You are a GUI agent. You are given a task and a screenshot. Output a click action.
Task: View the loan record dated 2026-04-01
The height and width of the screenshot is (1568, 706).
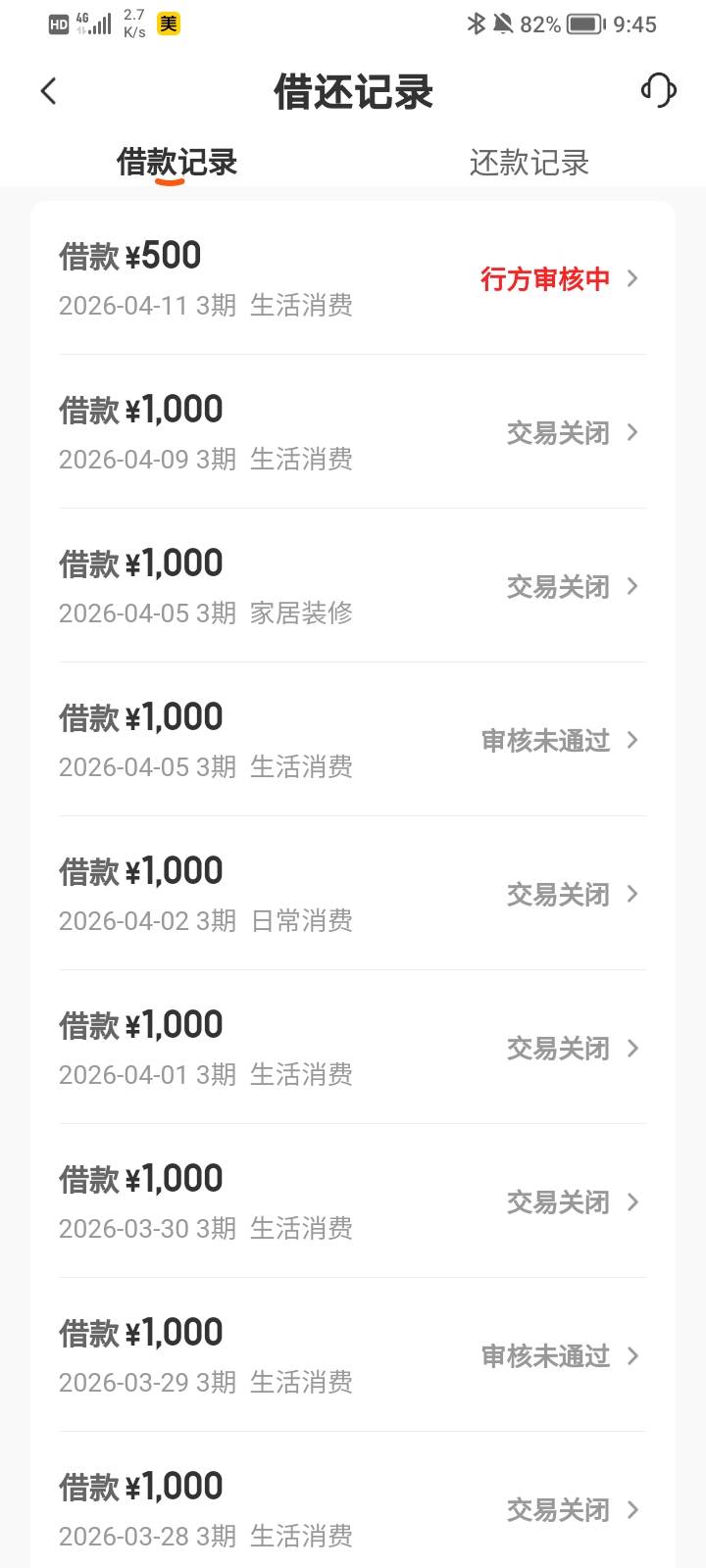pyautogui.click(x=353, y=1048)
